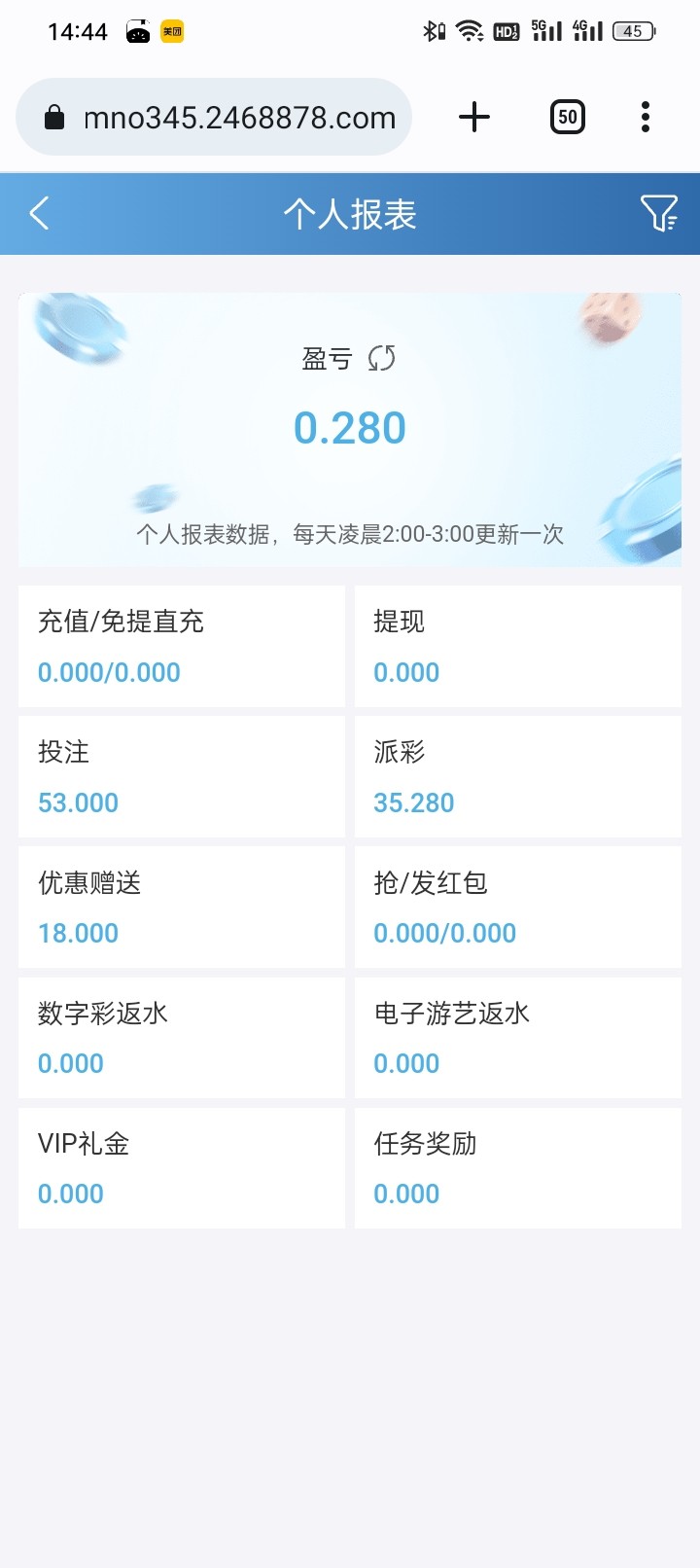This screenshot has height=1568, width=700.
Task: Open the filter icon in the header
Action: pyautogui.click(x=658, y=213)
